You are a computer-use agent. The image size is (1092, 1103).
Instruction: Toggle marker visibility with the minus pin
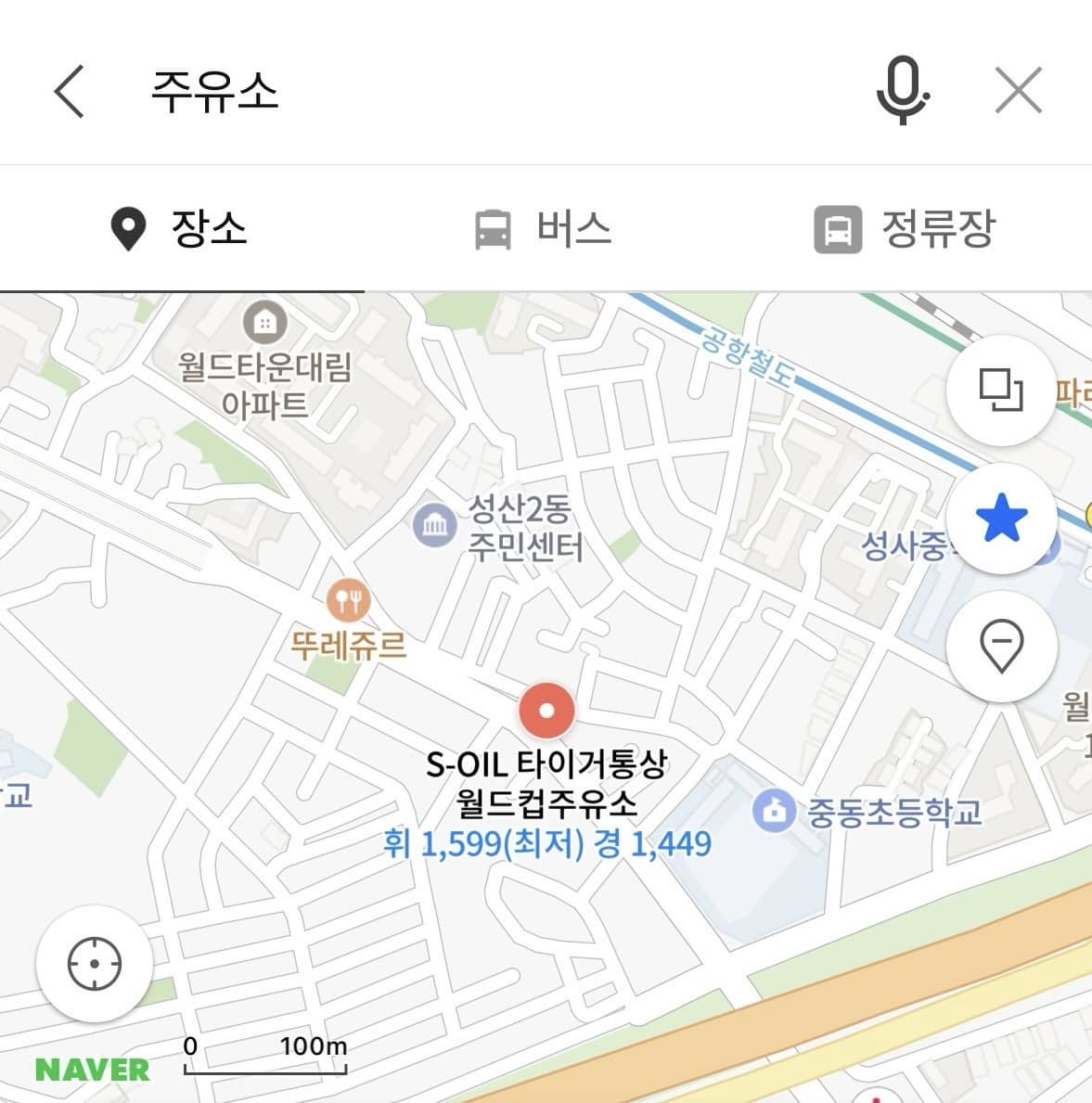point(1000,647)
